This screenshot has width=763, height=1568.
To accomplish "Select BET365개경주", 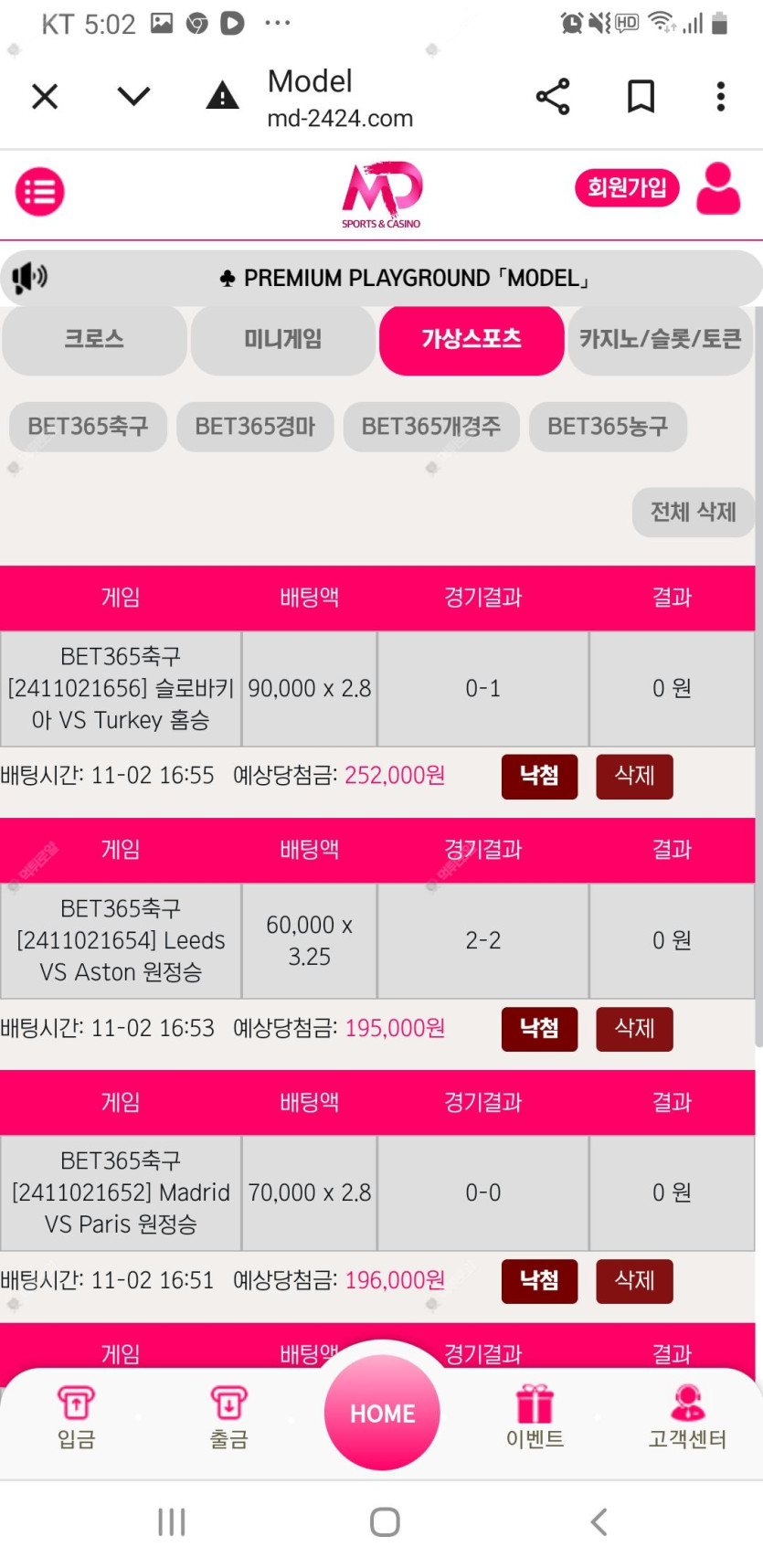I will pyautogui.click(x=431, y=427).
